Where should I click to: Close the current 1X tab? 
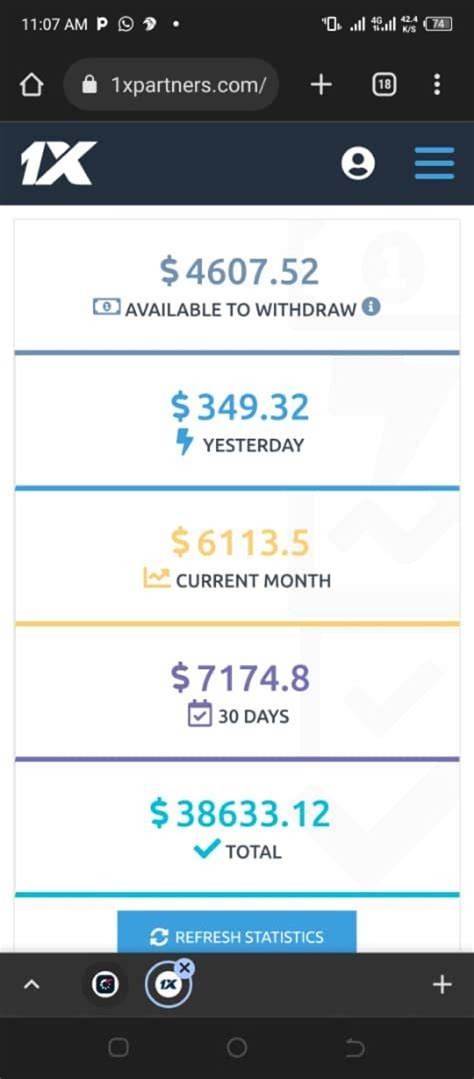184,968
